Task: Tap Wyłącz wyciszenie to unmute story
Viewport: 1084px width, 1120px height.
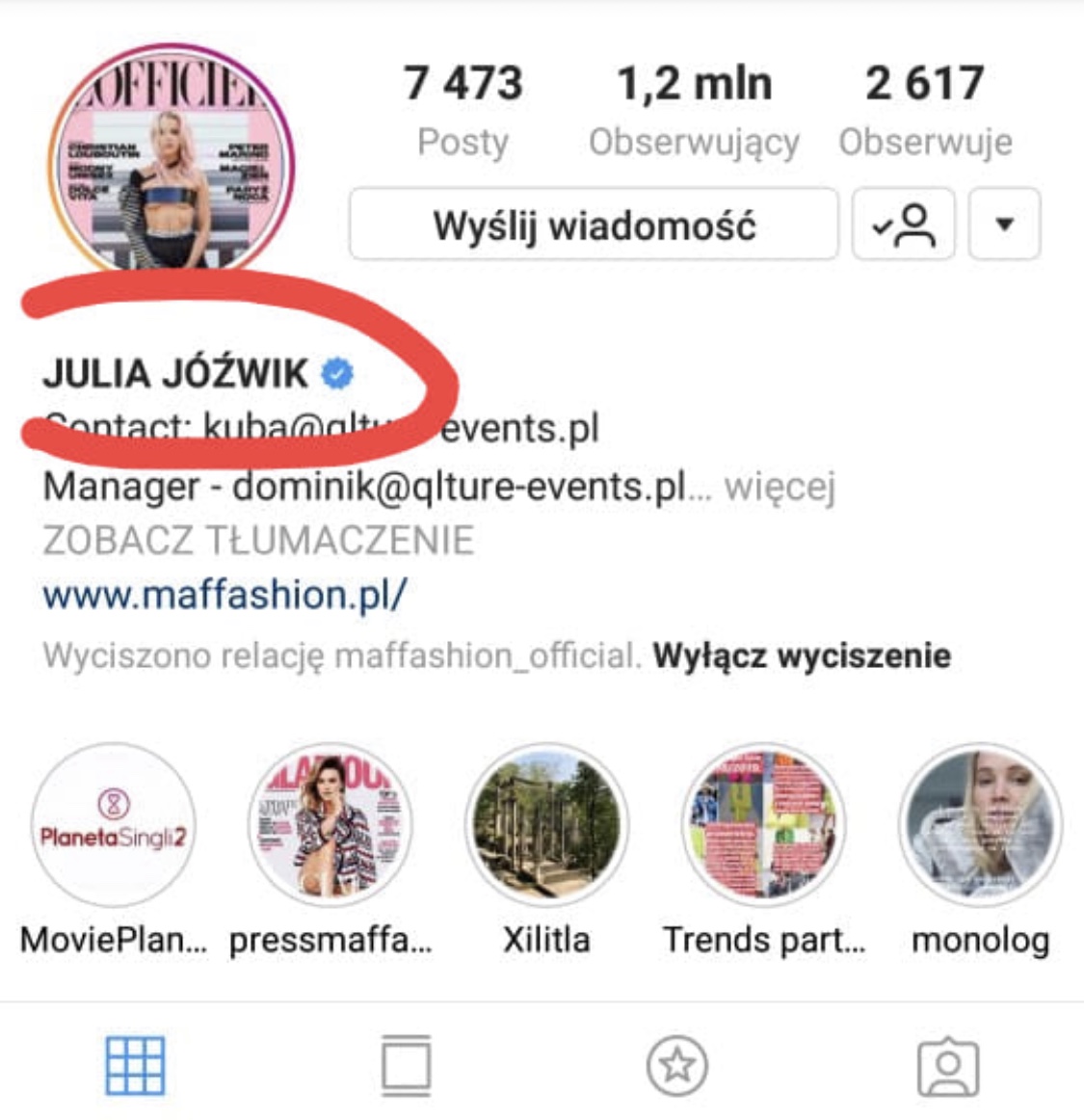Action: tap(802, 655)
